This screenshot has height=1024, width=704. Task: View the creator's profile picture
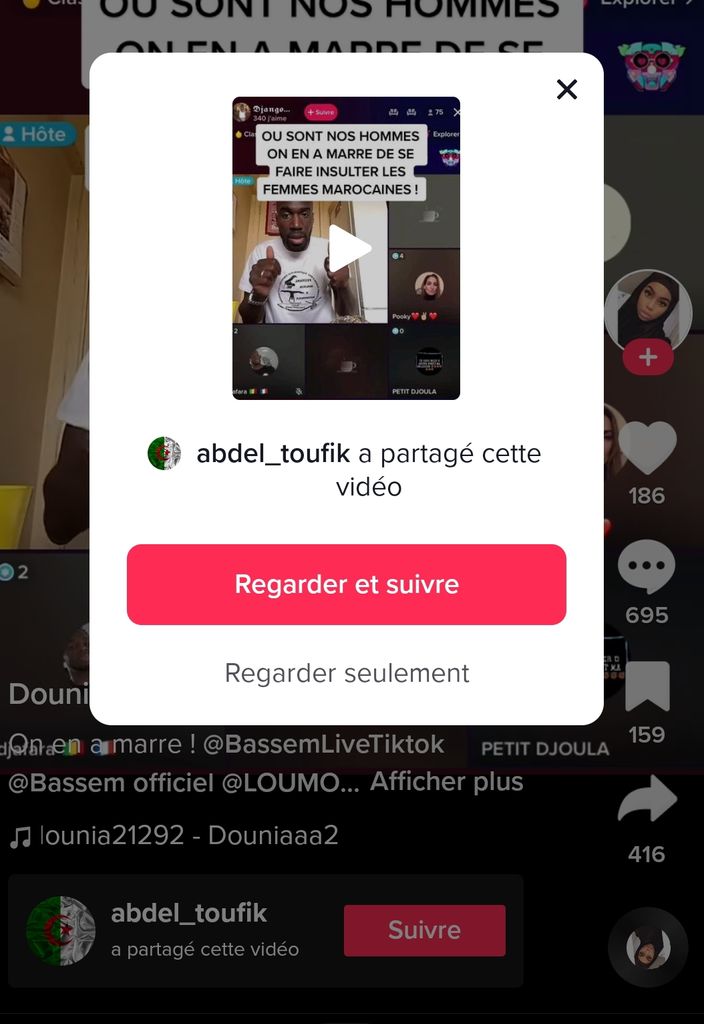648,308
